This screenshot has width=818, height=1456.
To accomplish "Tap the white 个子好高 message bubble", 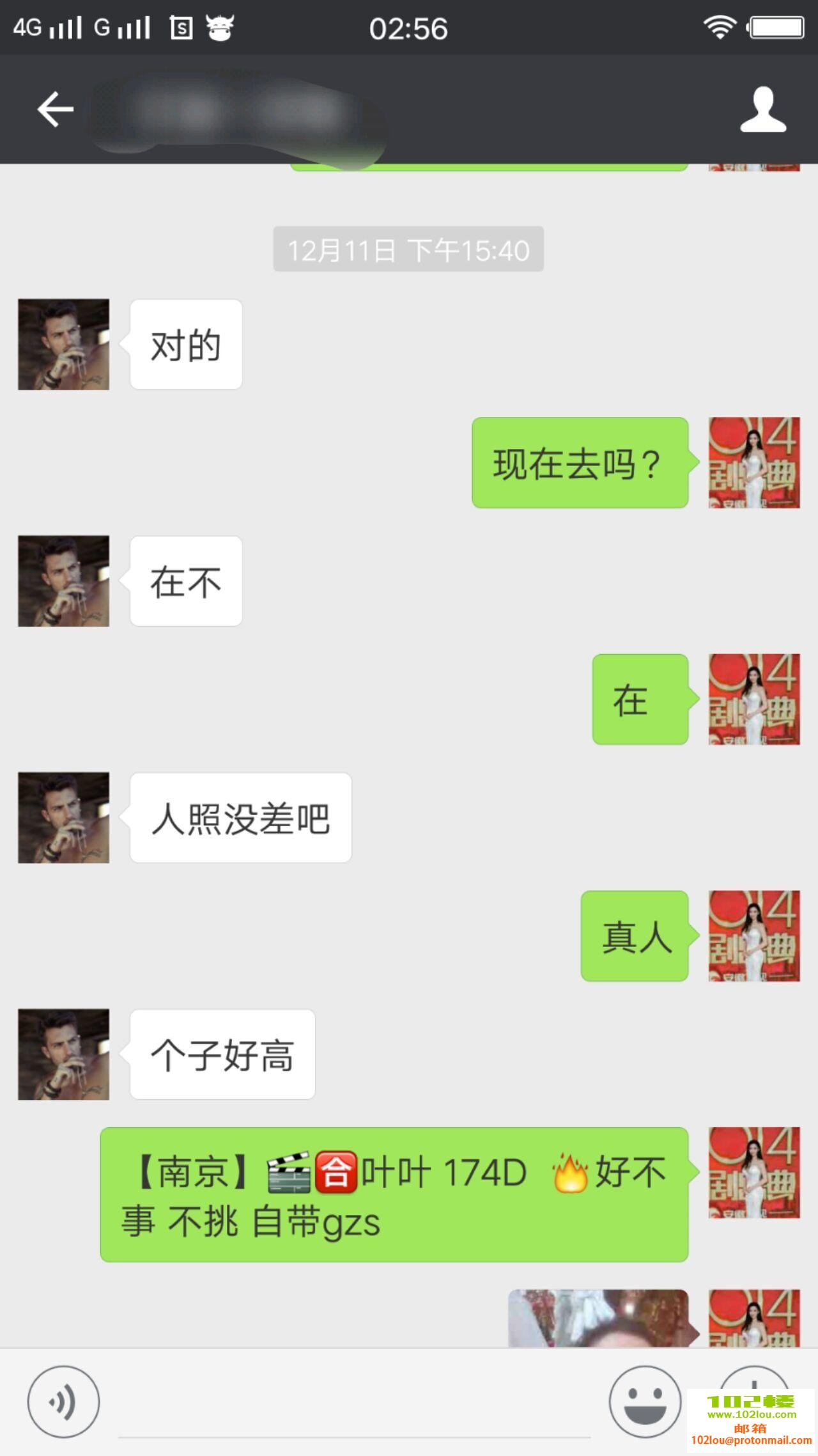I will coord(222,1054).
